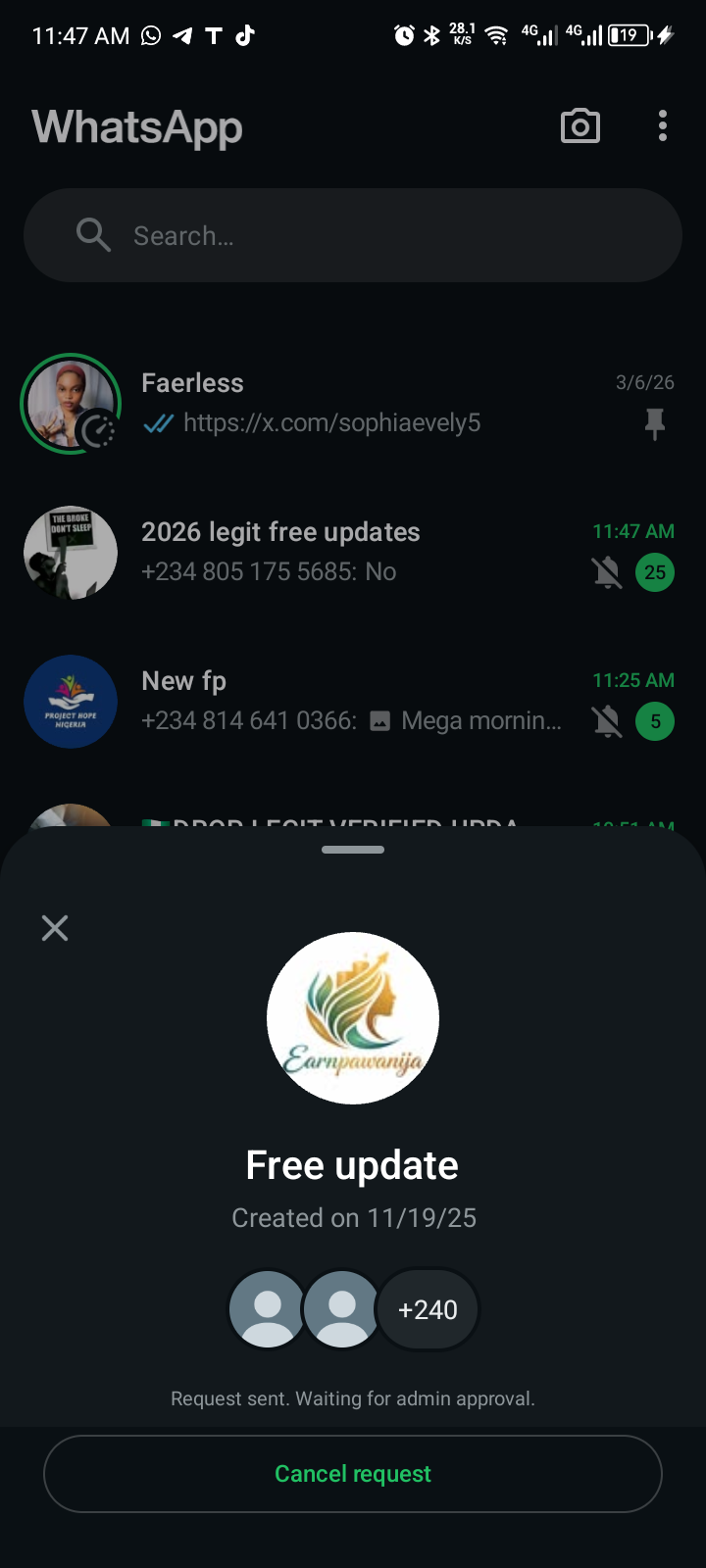
Task: View the +240 group members
Action: coord(428,1310)
